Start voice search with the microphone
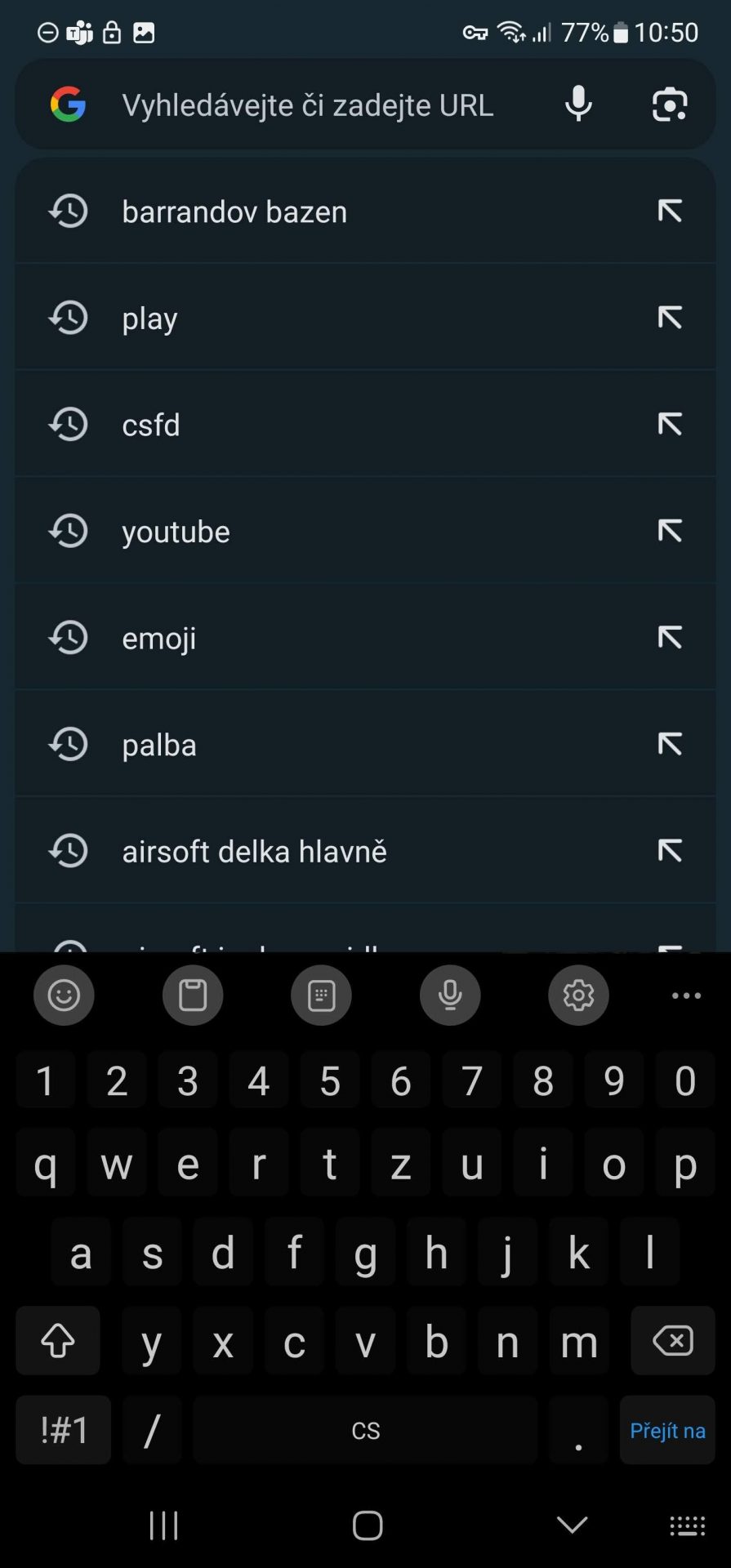The image size is (731, 1568). click(578, 105)
